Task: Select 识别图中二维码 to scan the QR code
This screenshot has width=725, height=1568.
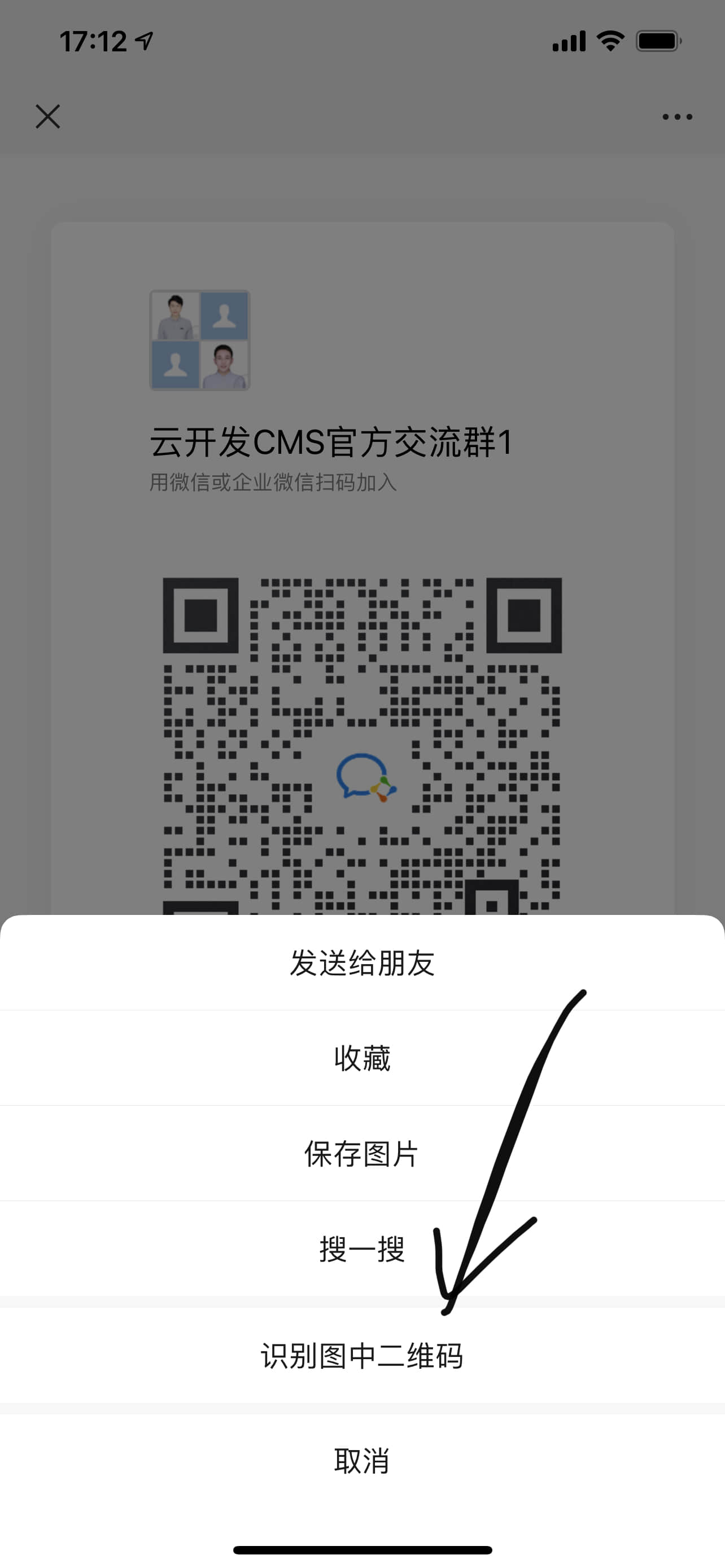Action: [x=362, y=1356]
